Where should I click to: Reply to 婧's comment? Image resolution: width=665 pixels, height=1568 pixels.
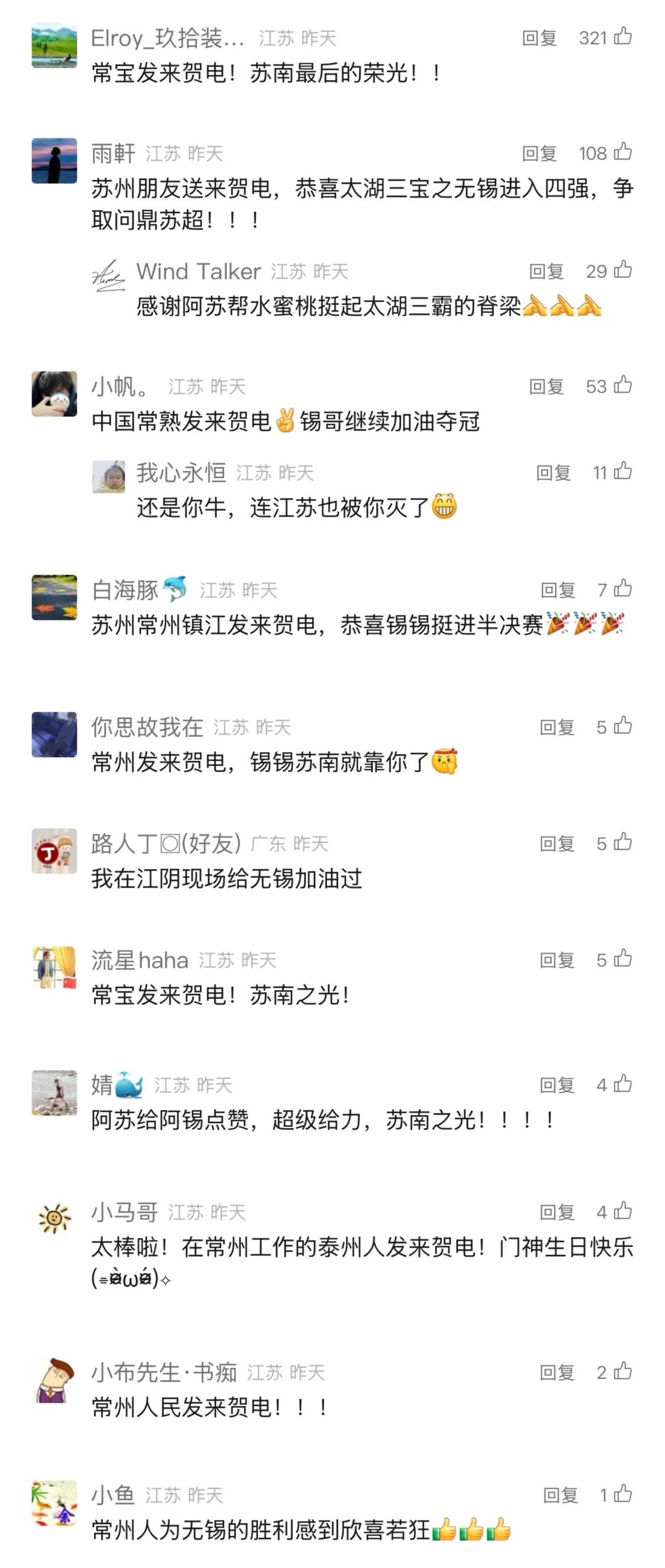tap(557, 1085)
